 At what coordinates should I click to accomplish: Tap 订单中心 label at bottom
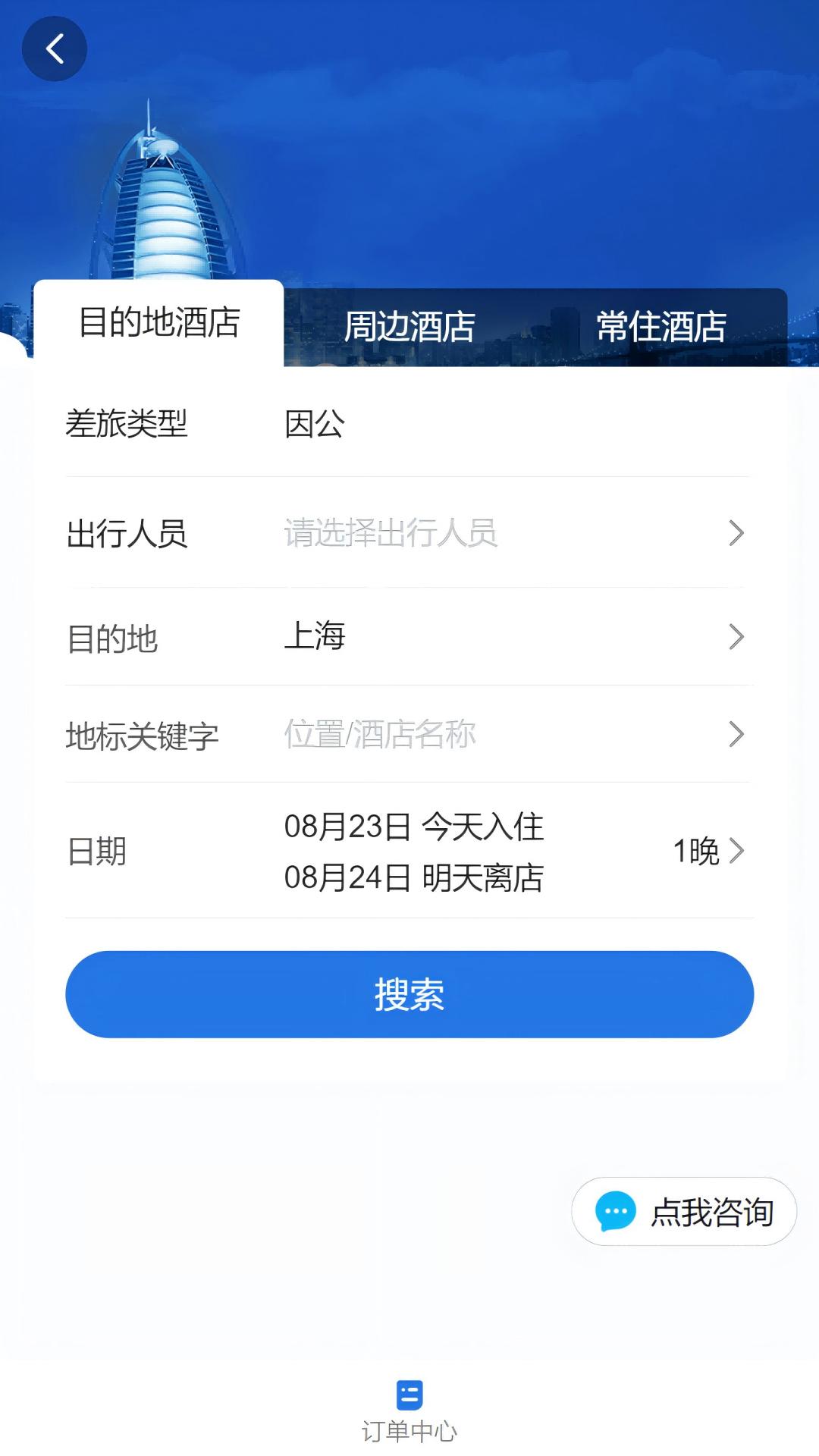pos(408,1432)
